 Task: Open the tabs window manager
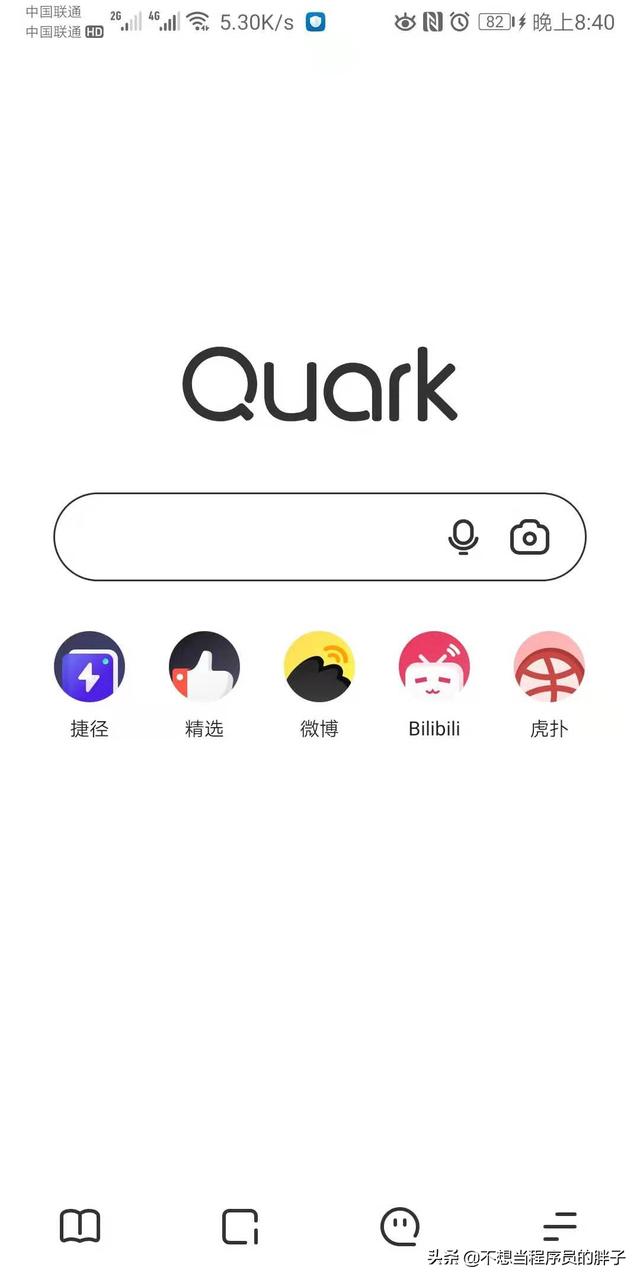(240, 1226)
